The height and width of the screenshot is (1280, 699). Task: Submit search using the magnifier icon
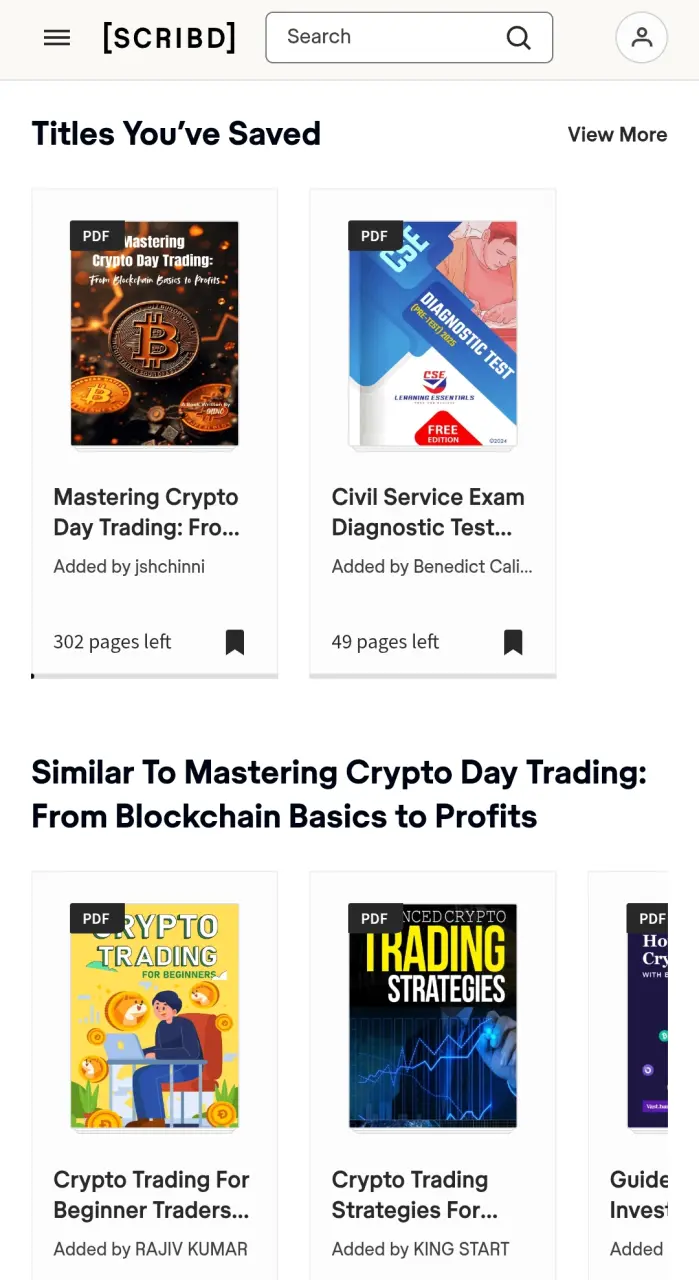coord(518,38)
